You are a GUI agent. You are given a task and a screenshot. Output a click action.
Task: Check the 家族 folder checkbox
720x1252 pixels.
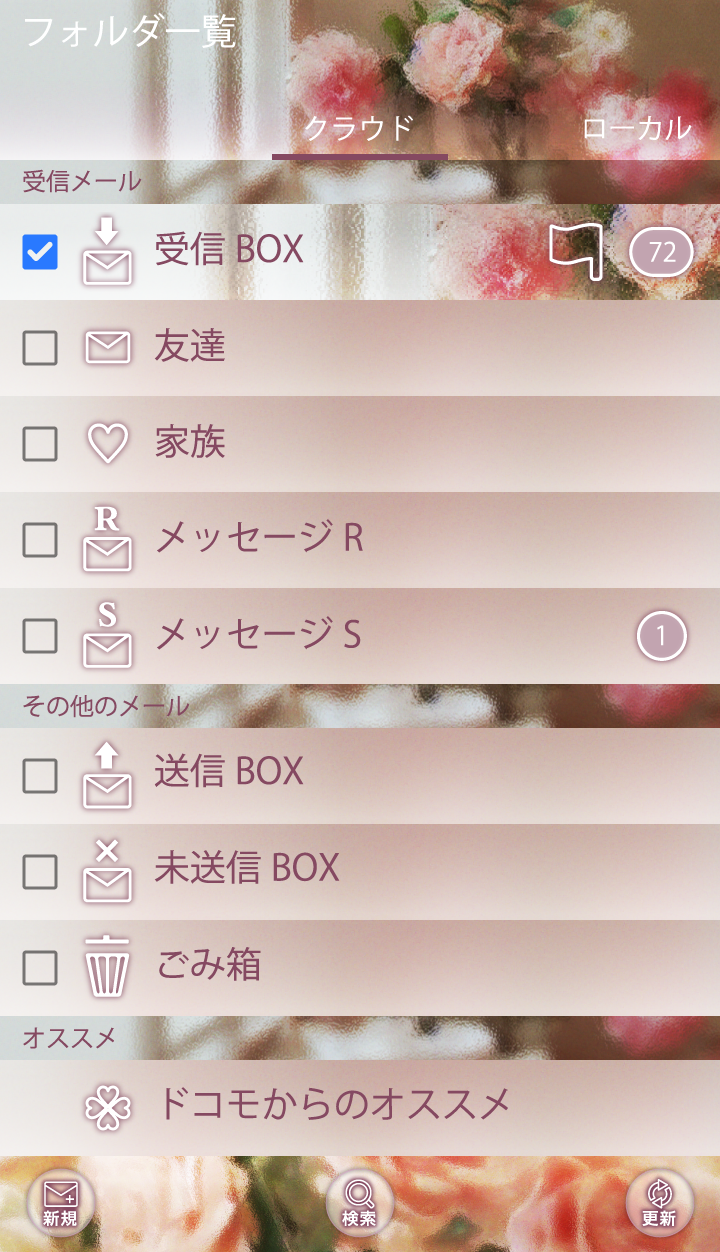click(x=40, y=444)
